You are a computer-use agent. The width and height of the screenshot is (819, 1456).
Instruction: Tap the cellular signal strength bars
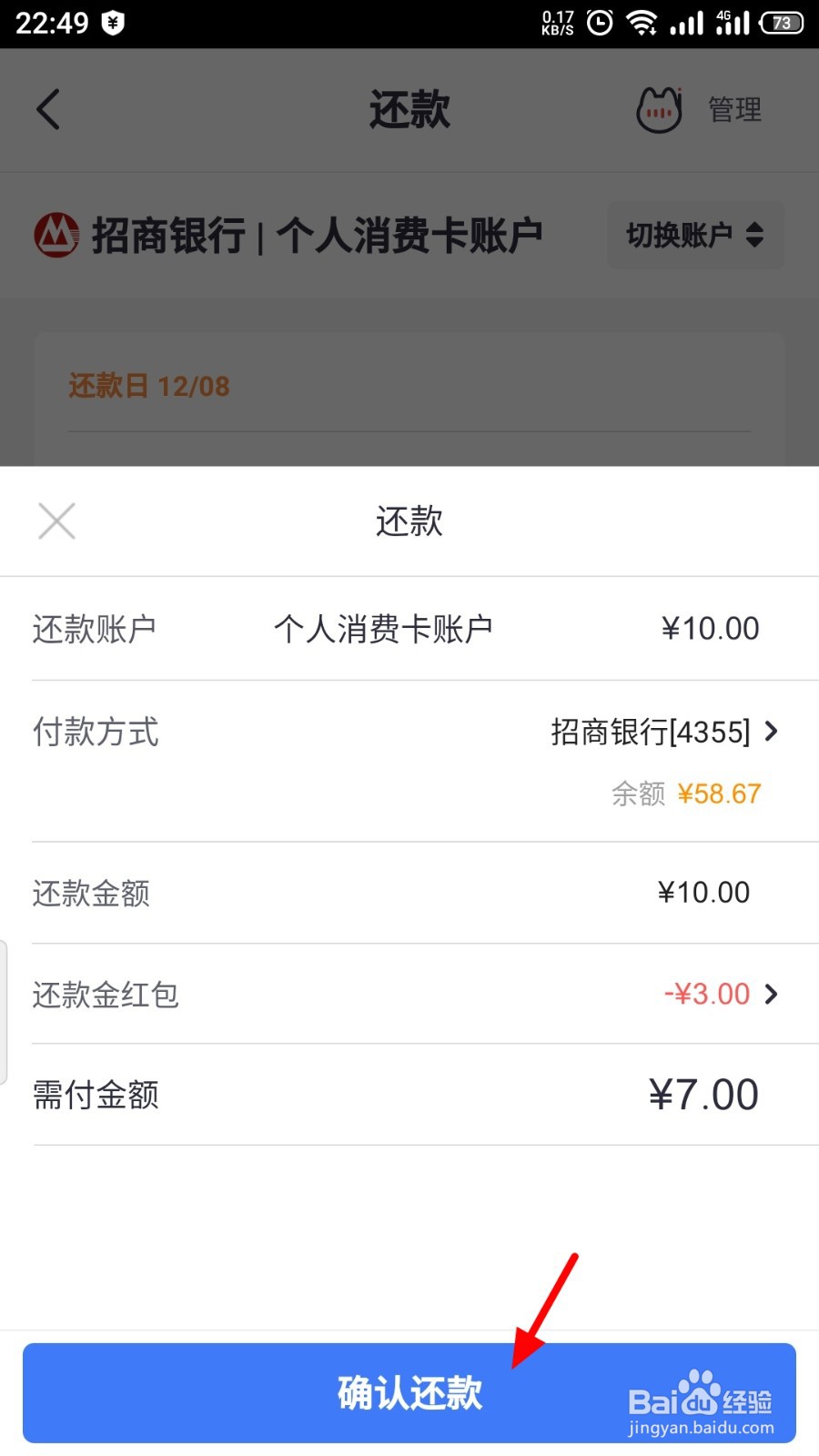click(x=684, y=22)
